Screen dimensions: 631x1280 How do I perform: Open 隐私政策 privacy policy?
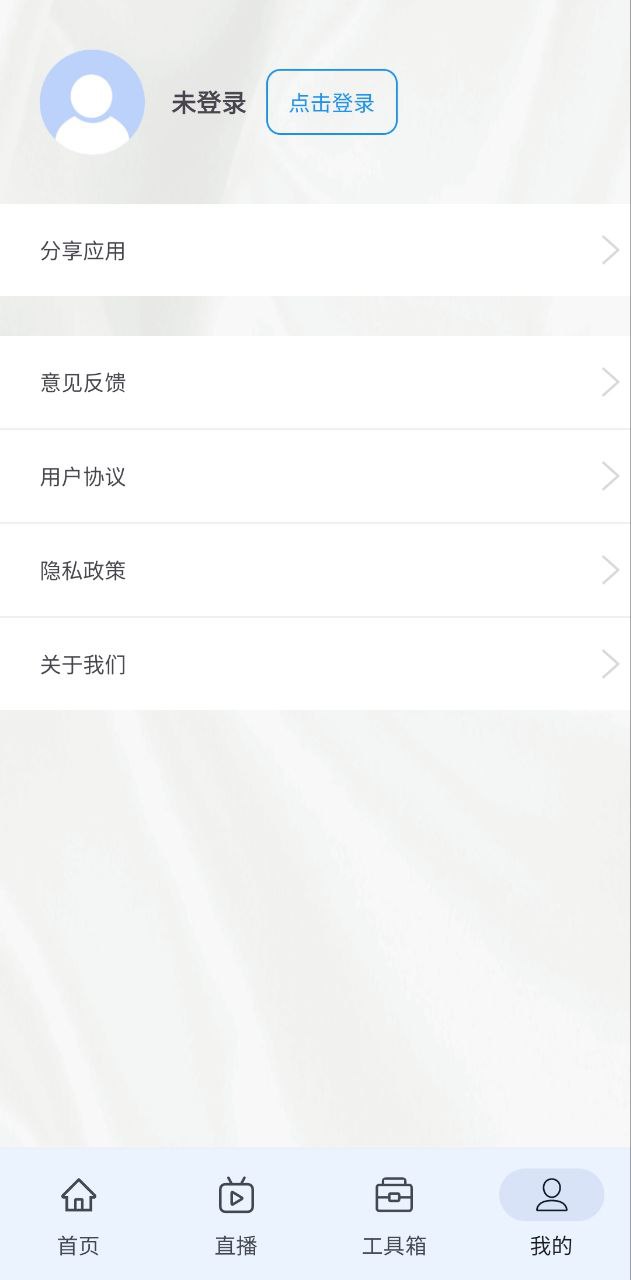point(315,570)
